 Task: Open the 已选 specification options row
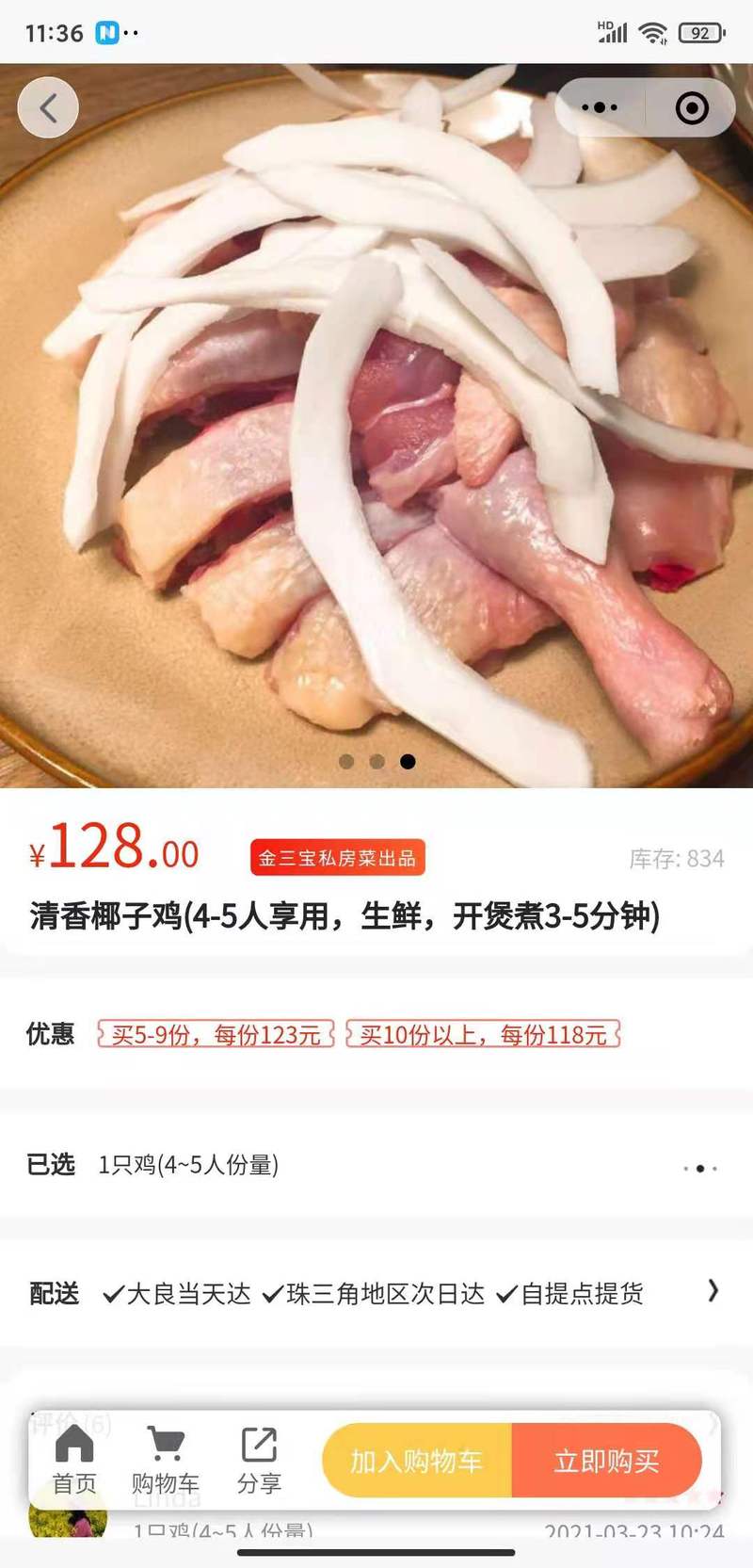(x=376, y=1166)
